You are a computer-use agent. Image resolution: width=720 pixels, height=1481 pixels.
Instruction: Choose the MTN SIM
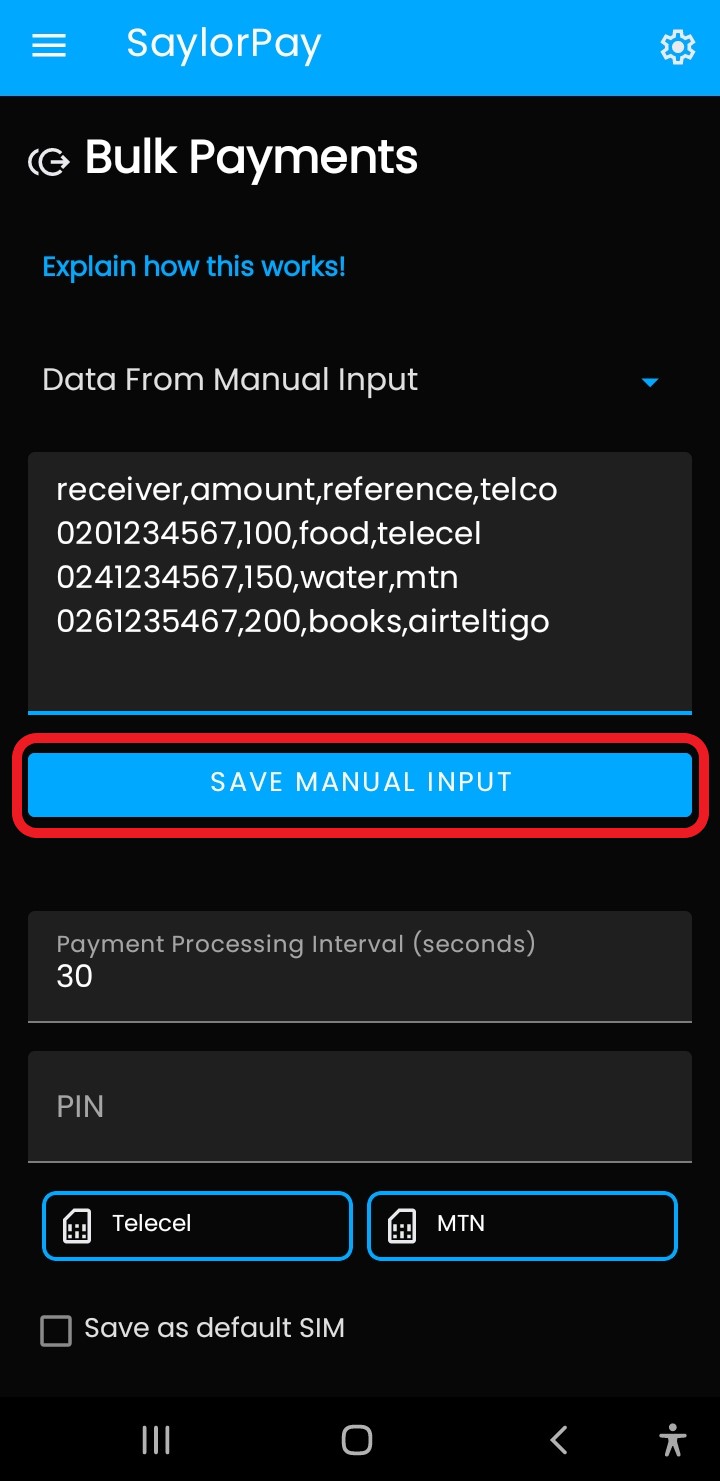click(522, 1225)
